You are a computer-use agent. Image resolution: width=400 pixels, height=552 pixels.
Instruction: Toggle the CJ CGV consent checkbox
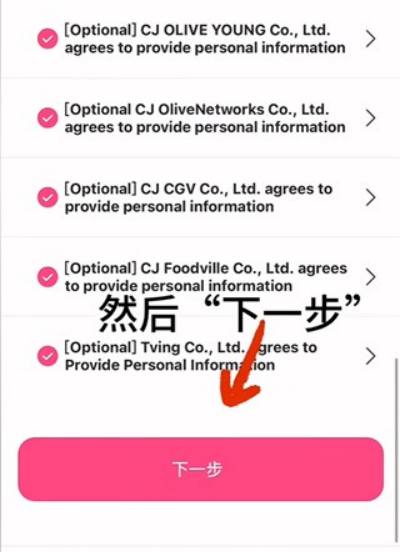(x=48, y=197)
